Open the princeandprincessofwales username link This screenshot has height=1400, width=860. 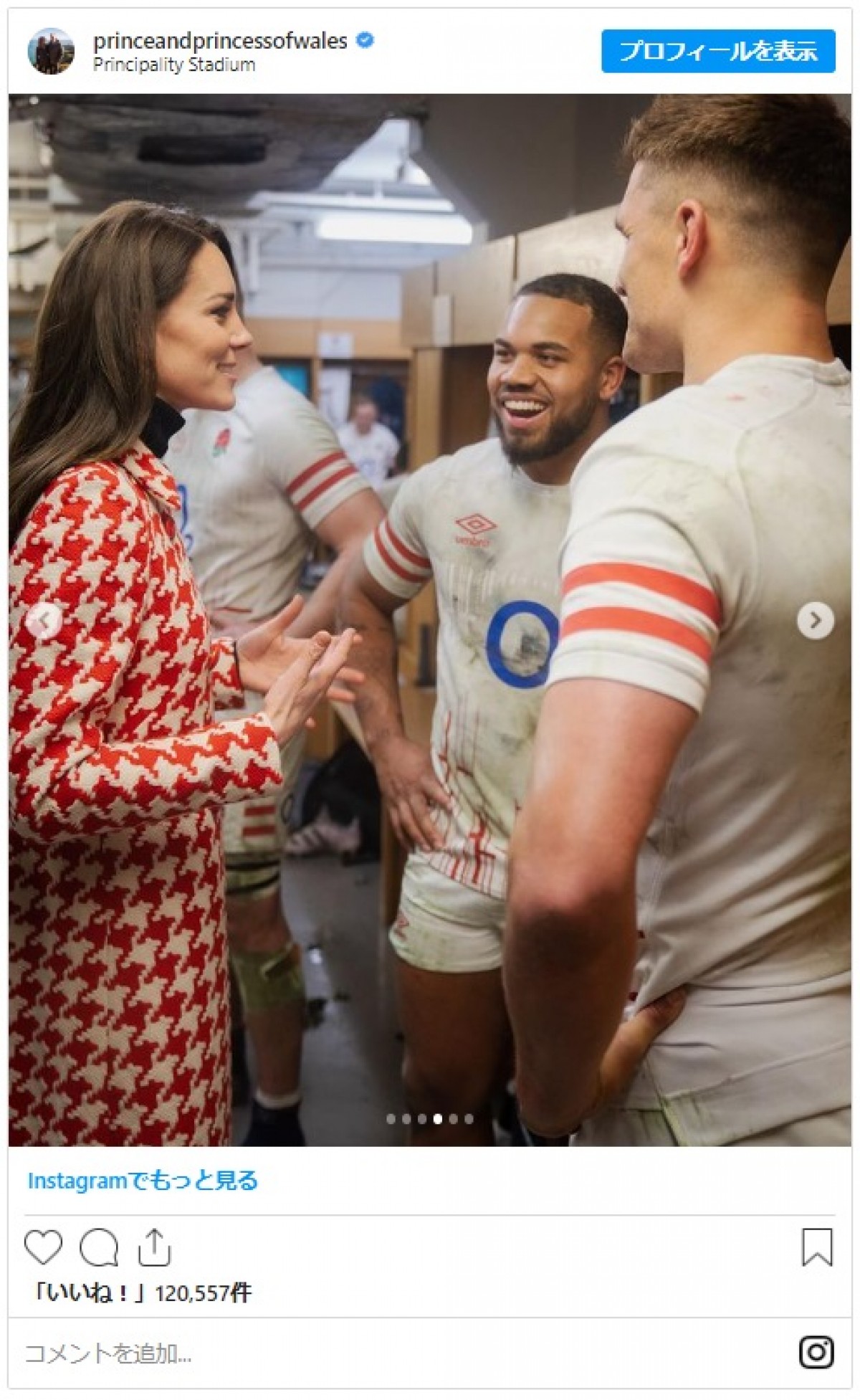[220, 41]
